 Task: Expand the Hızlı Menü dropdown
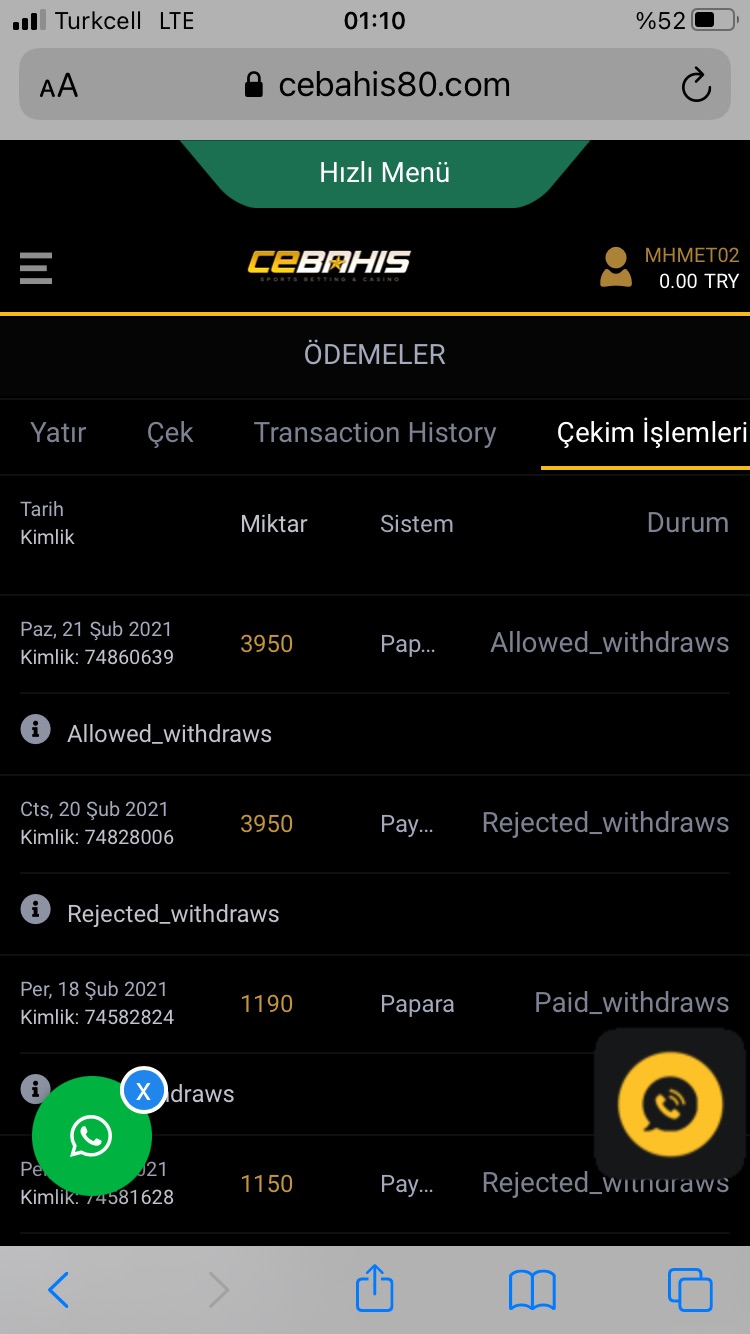pyautogui.click(x=385, y=173)
